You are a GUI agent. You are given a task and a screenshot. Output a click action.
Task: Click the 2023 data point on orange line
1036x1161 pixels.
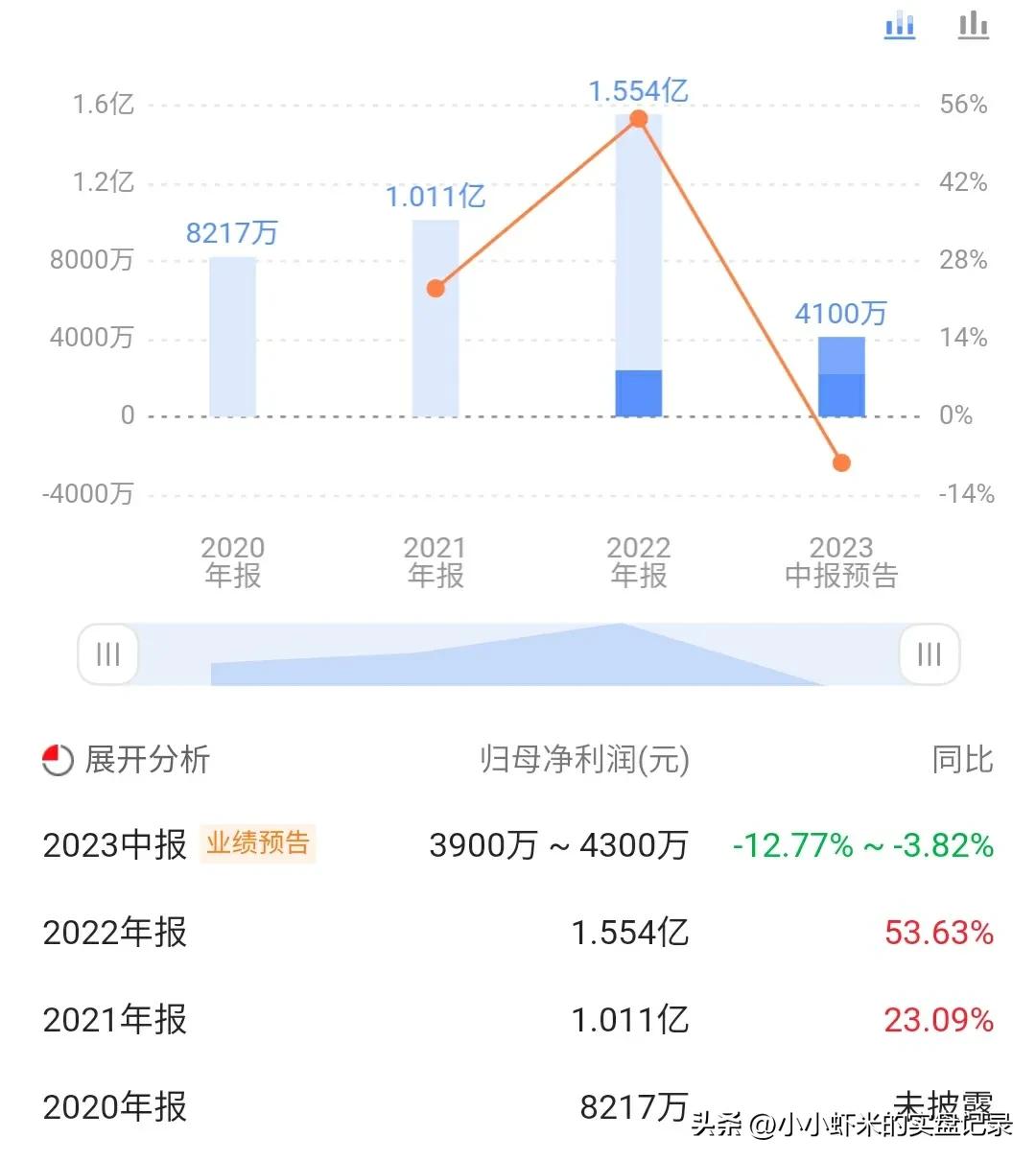840,462
